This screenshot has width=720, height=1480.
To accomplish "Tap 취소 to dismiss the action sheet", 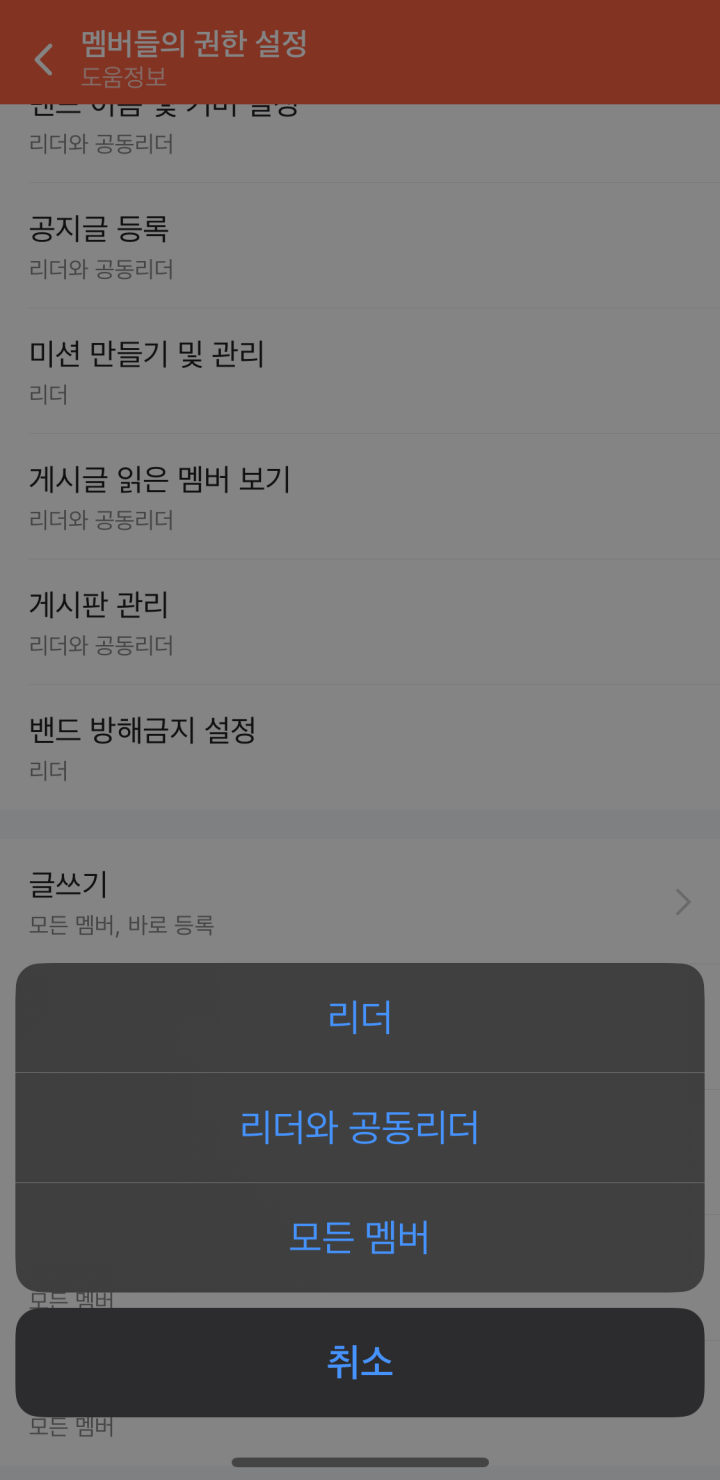I will (x=359, y=1361).
